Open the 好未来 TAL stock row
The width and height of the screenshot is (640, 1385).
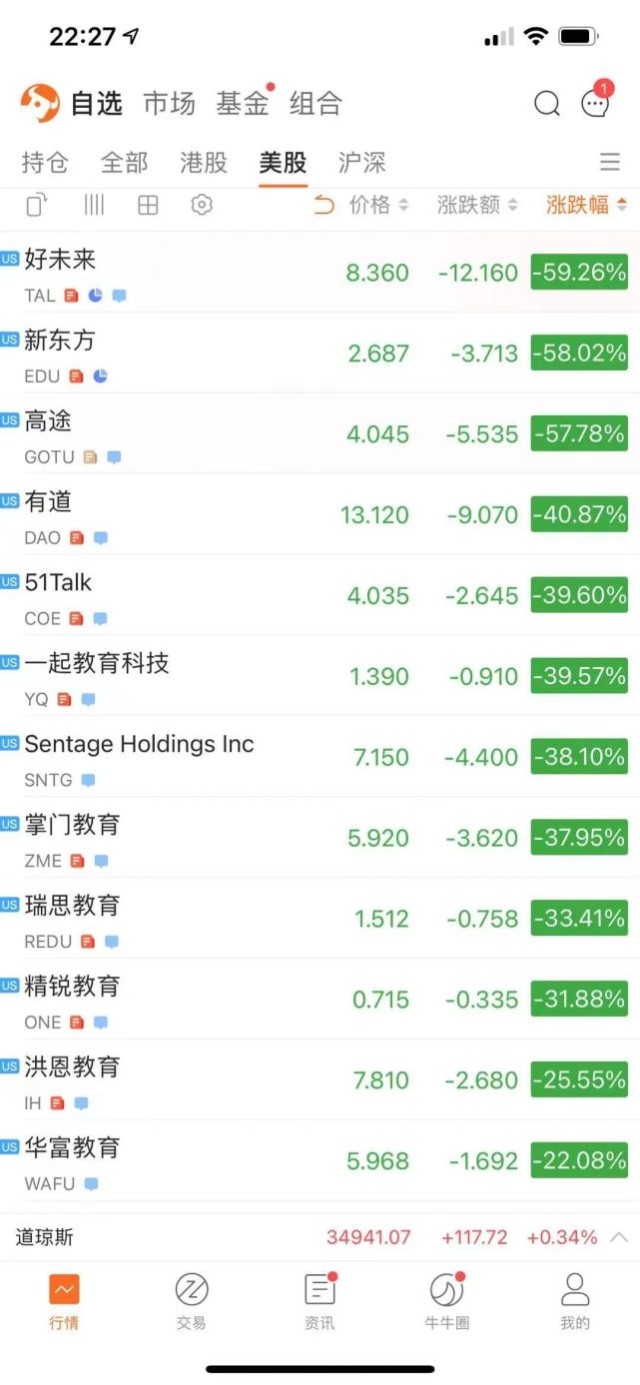(320, 272)
